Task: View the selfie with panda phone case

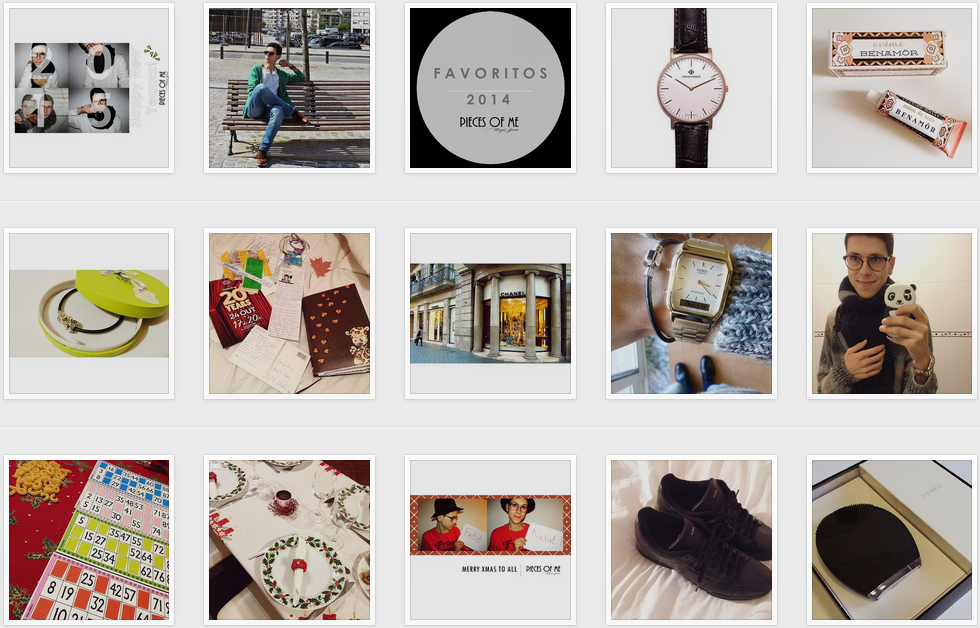Action: pos(891,313)
